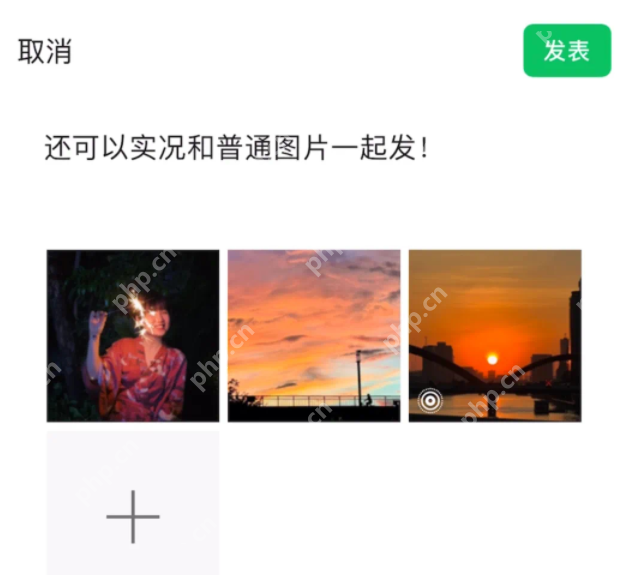
Task: Open the pink sunset sky photo
Action: [314, 335]
